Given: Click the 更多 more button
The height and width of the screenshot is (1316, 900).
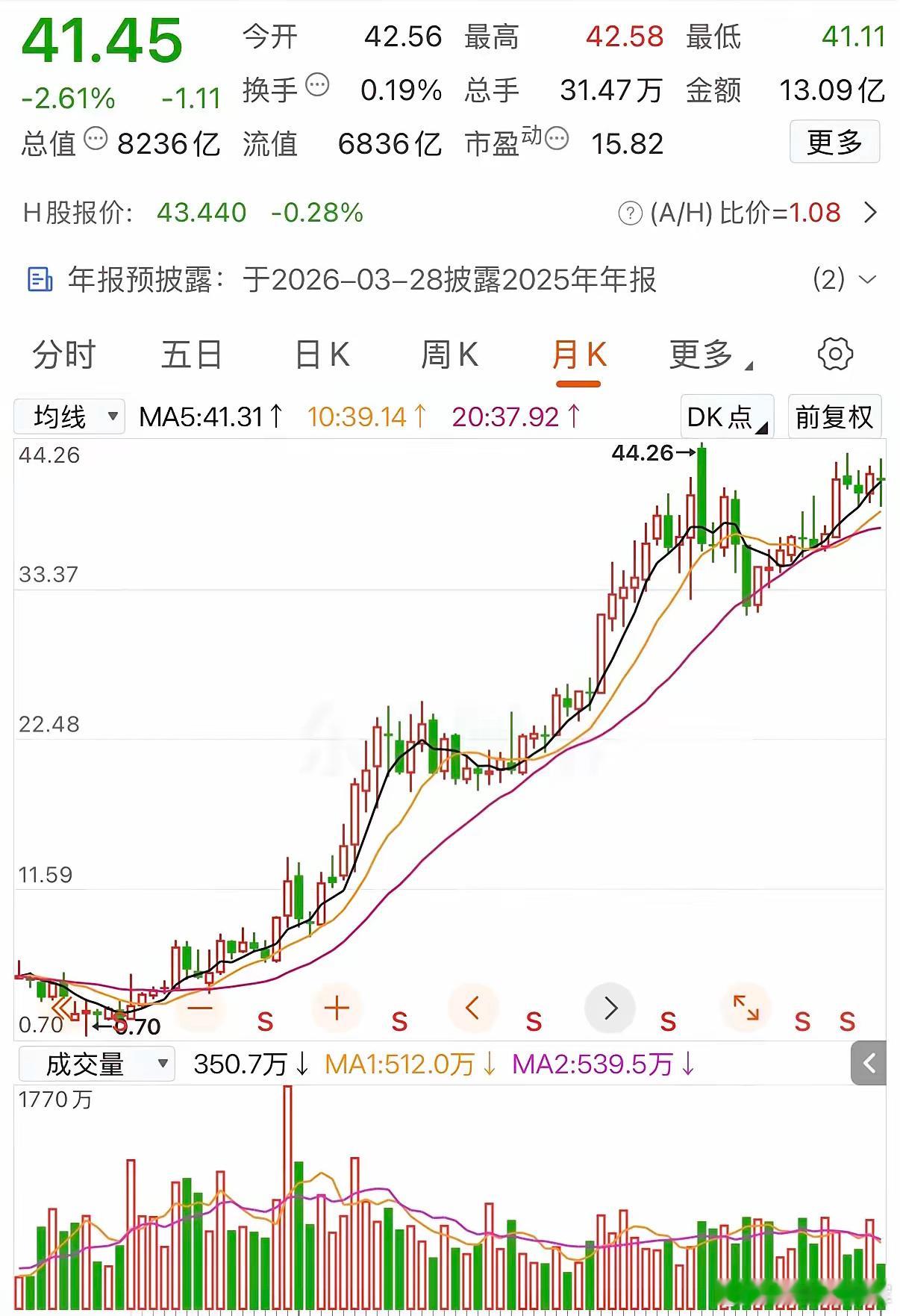Looking at the screenshot, I should click(x=834, y=142).
